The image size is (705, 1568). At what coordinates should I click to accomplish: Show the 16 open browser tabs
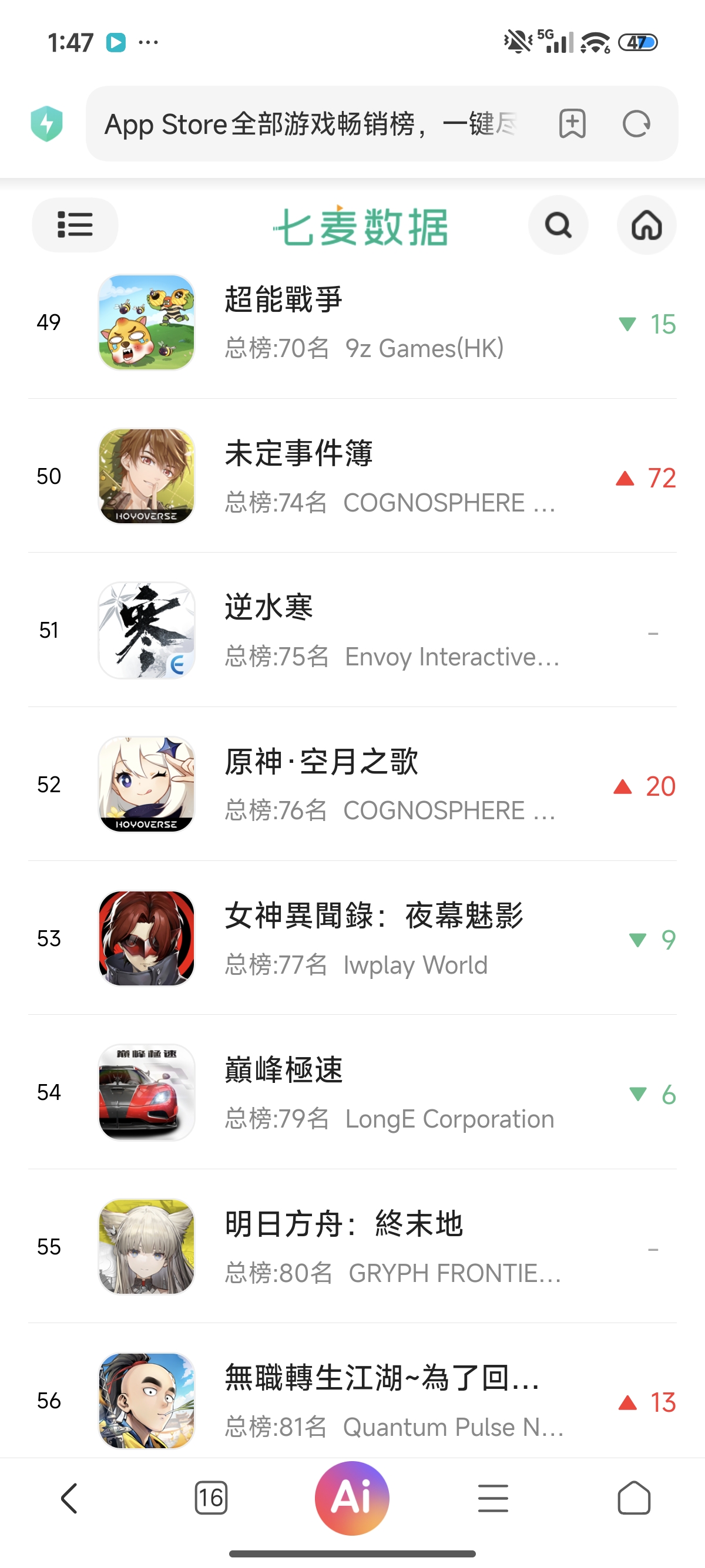[x=211, y=1498]
